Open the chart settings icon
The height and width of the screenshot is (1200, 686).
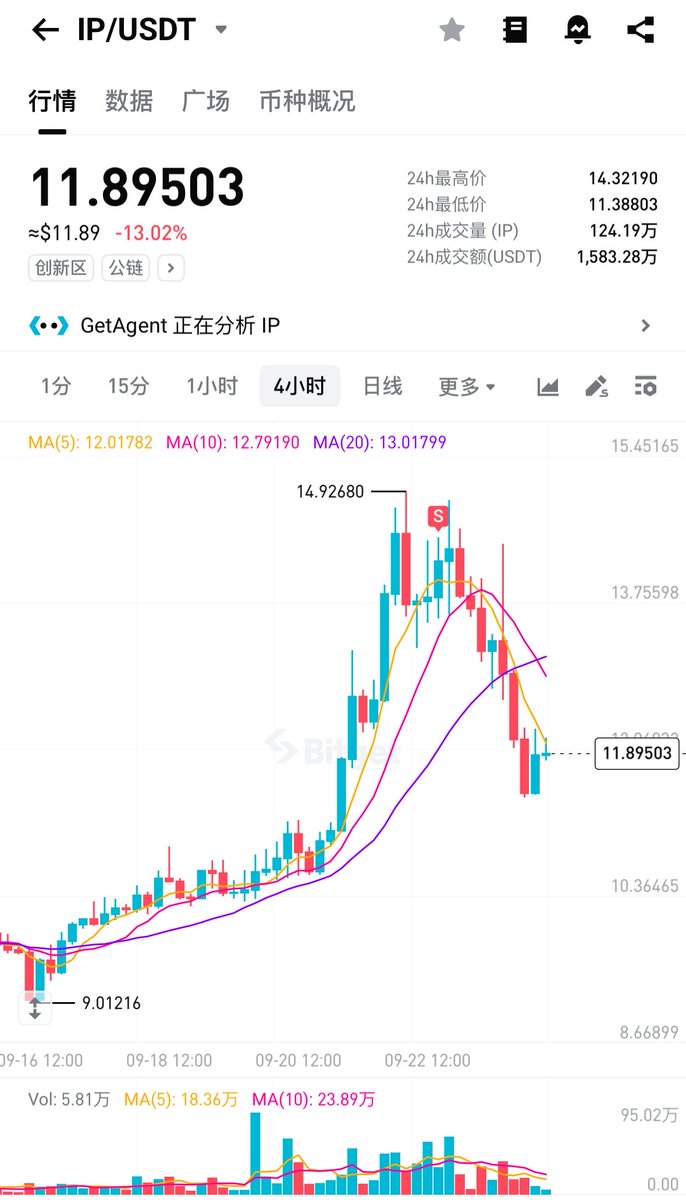tap(646, 386)
